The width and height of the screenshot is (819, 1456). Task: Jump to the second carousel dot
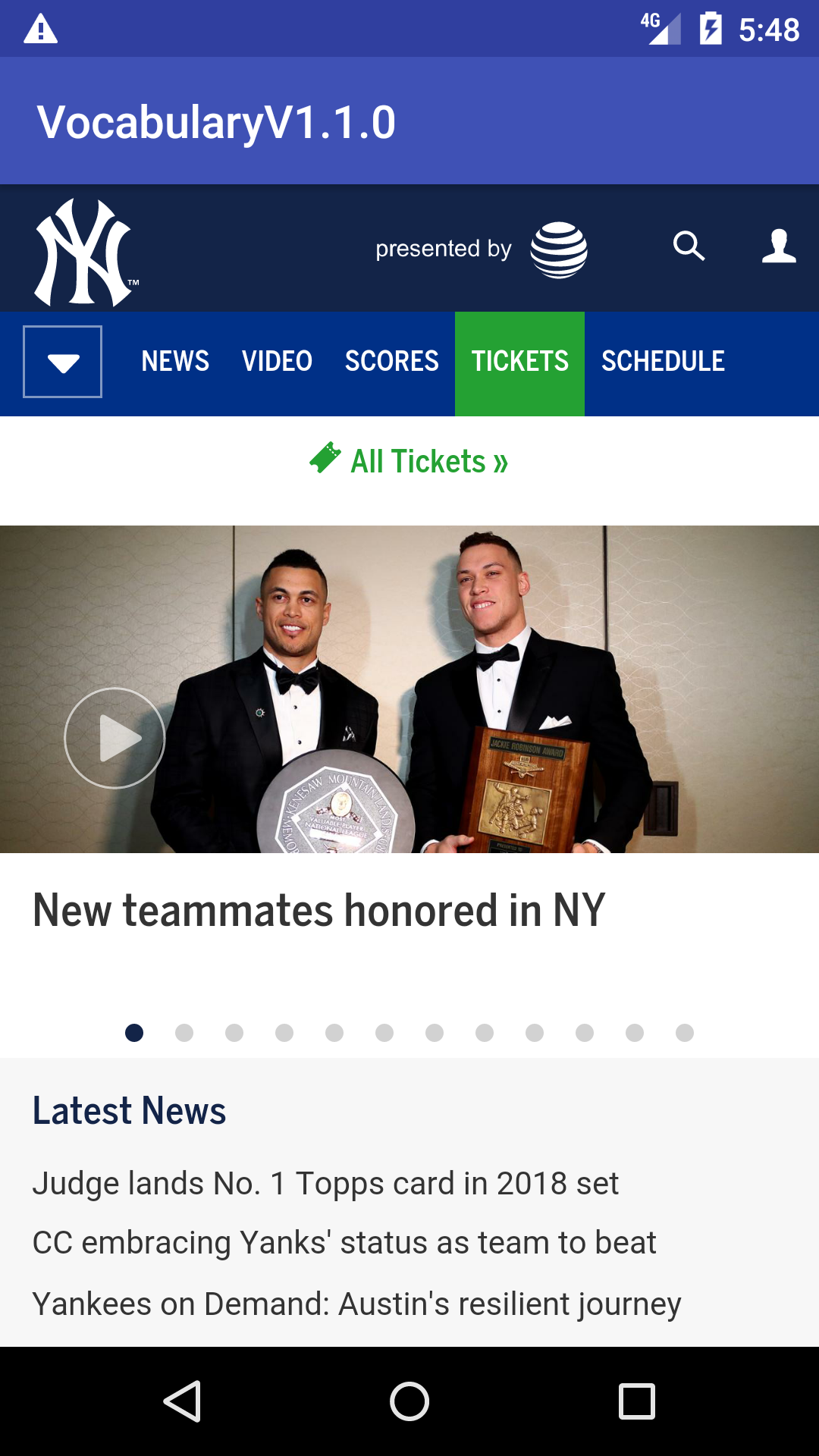[x=184, y=1033]
